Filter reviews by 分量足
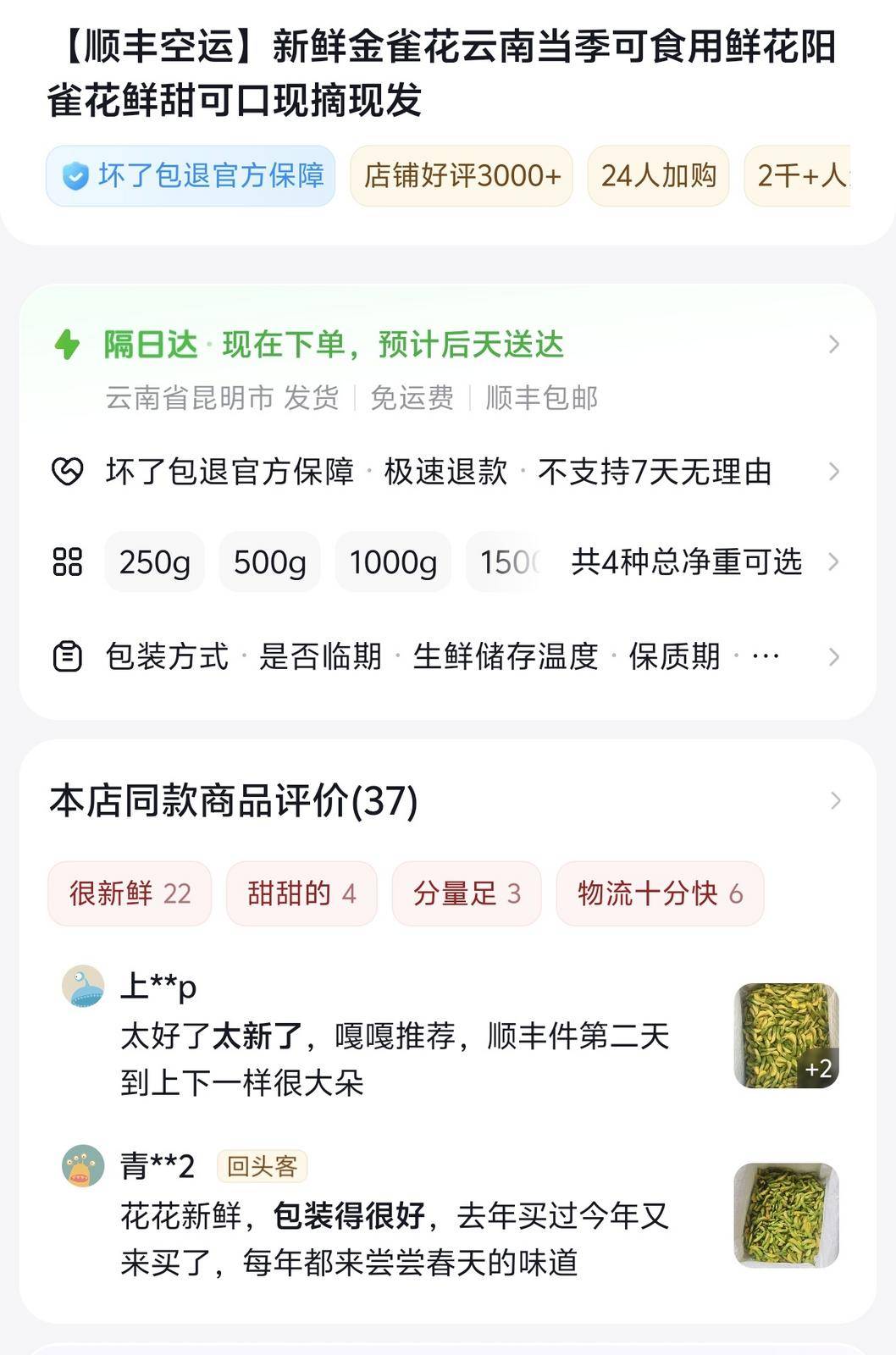The width and height of the screenshot is (896, 1355). (466, 893)
